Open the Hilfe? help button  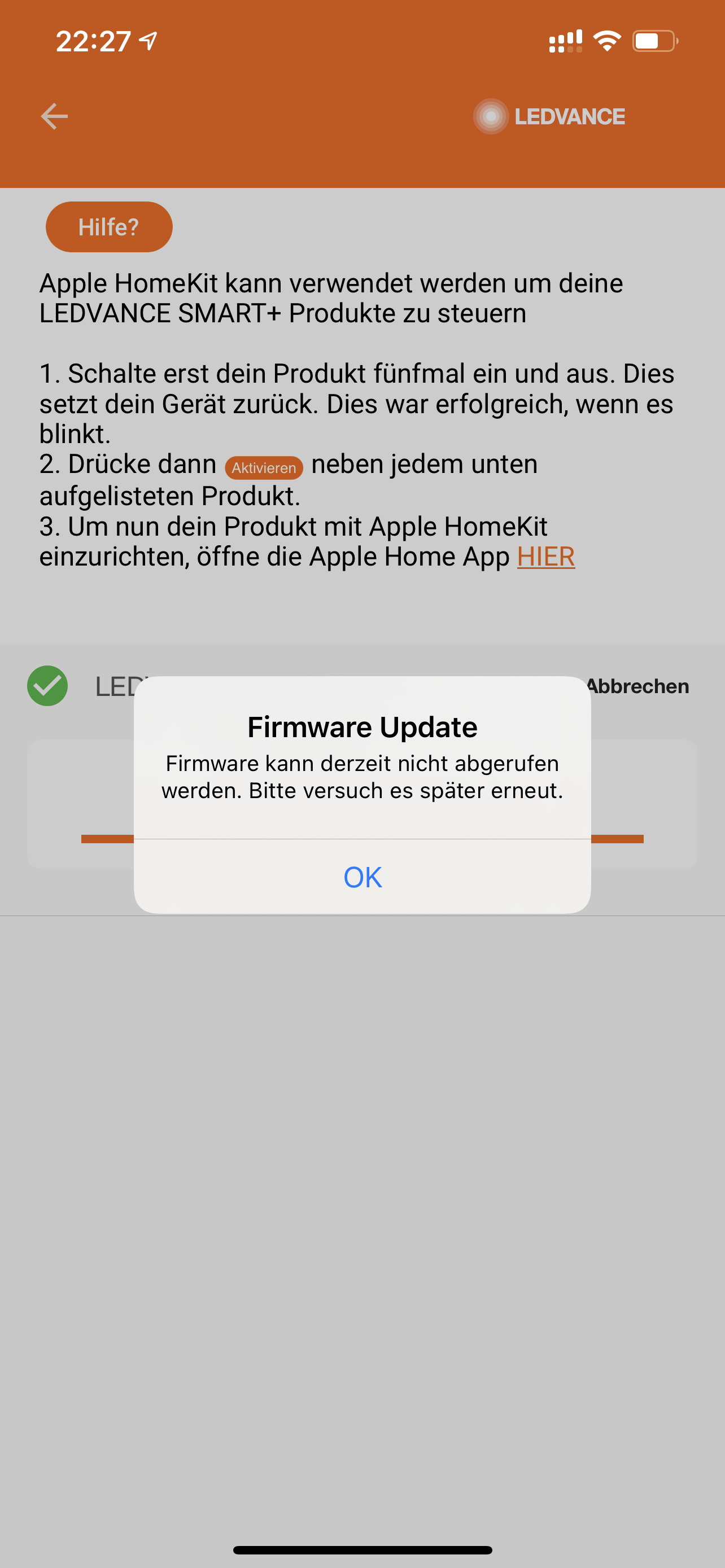coord(109,227)
